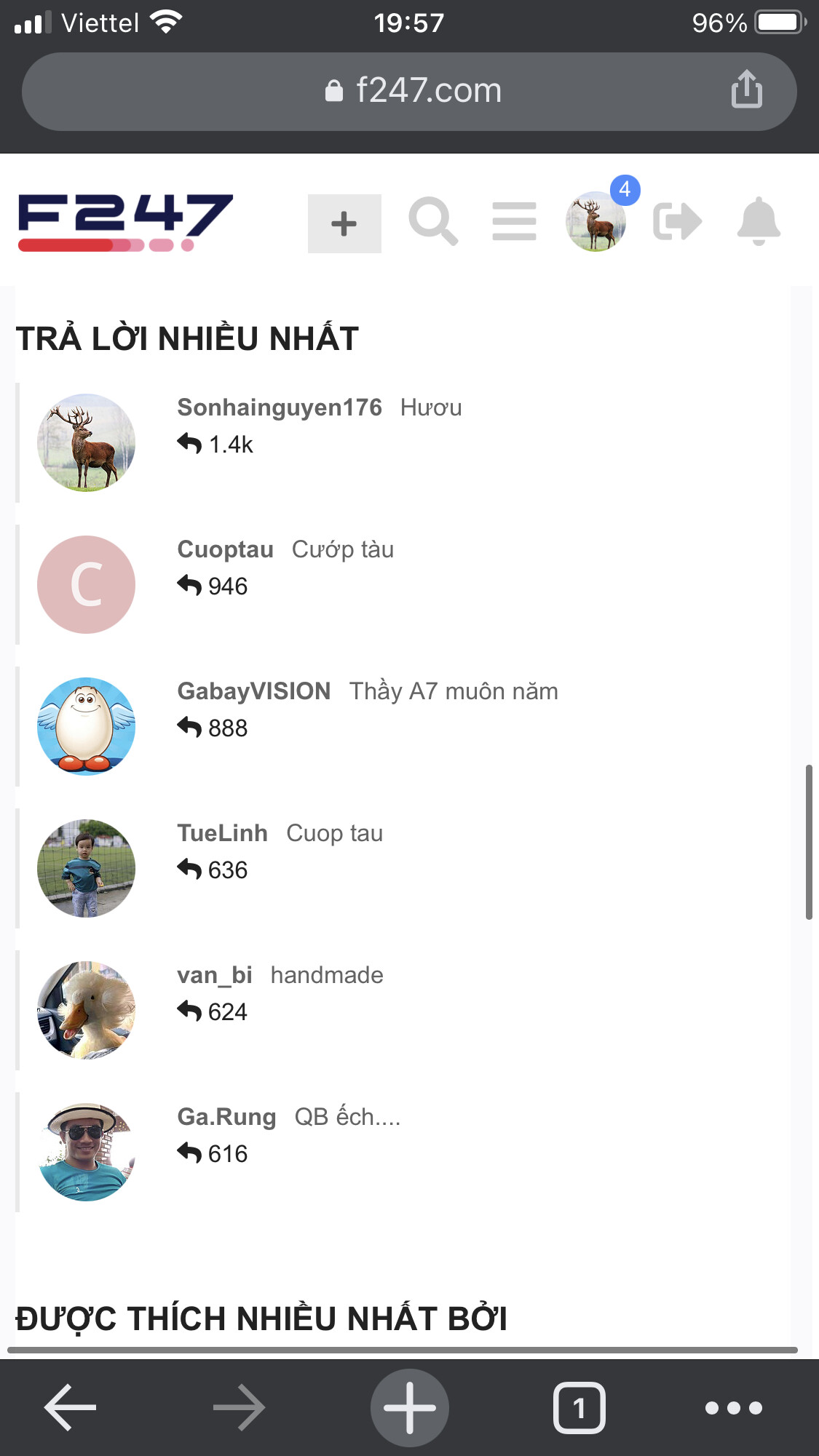The image size is (819, 1456).
Task: View Cuoptau's user profile
Action: pos(226,549)
